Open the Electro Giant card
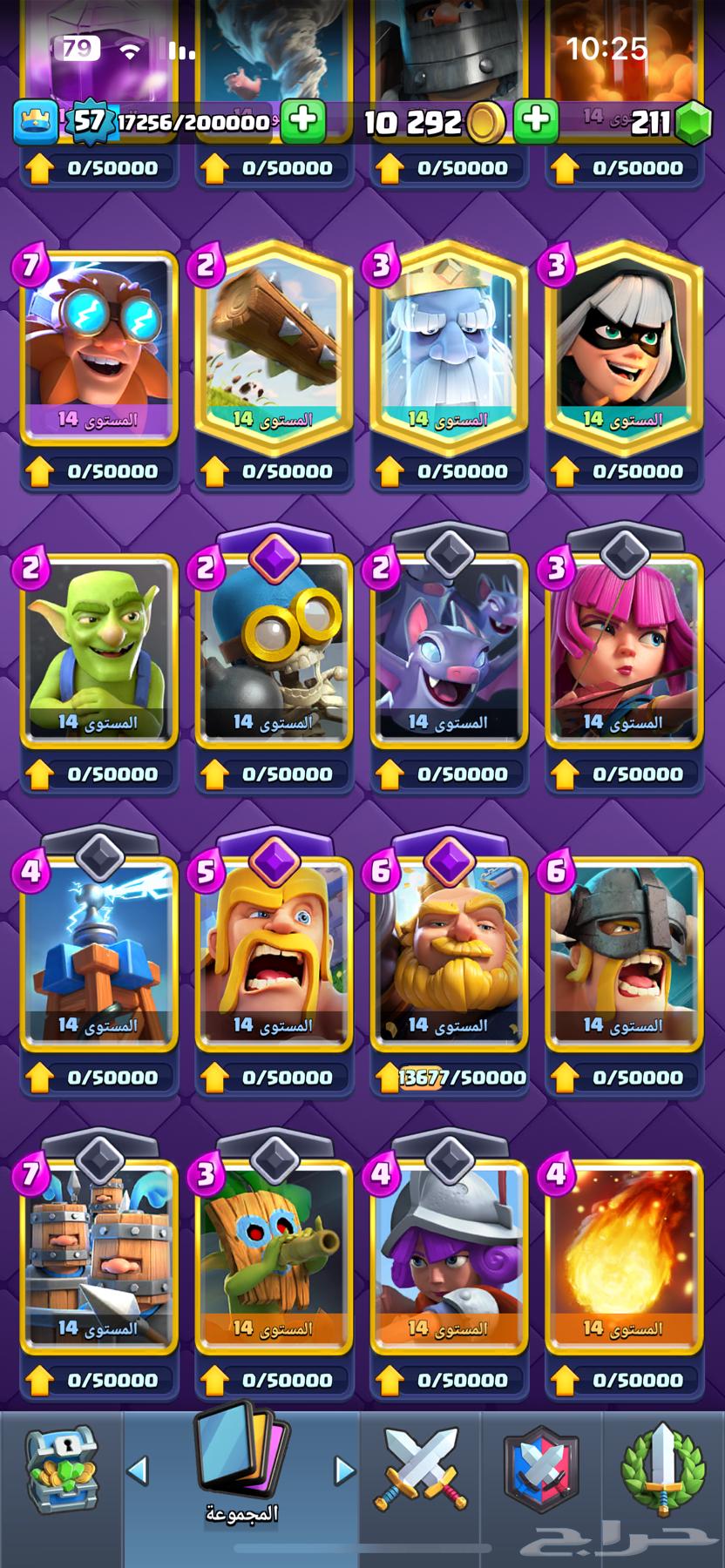The width and height of the screenshot is (725, 1568). tap(98, 348)
